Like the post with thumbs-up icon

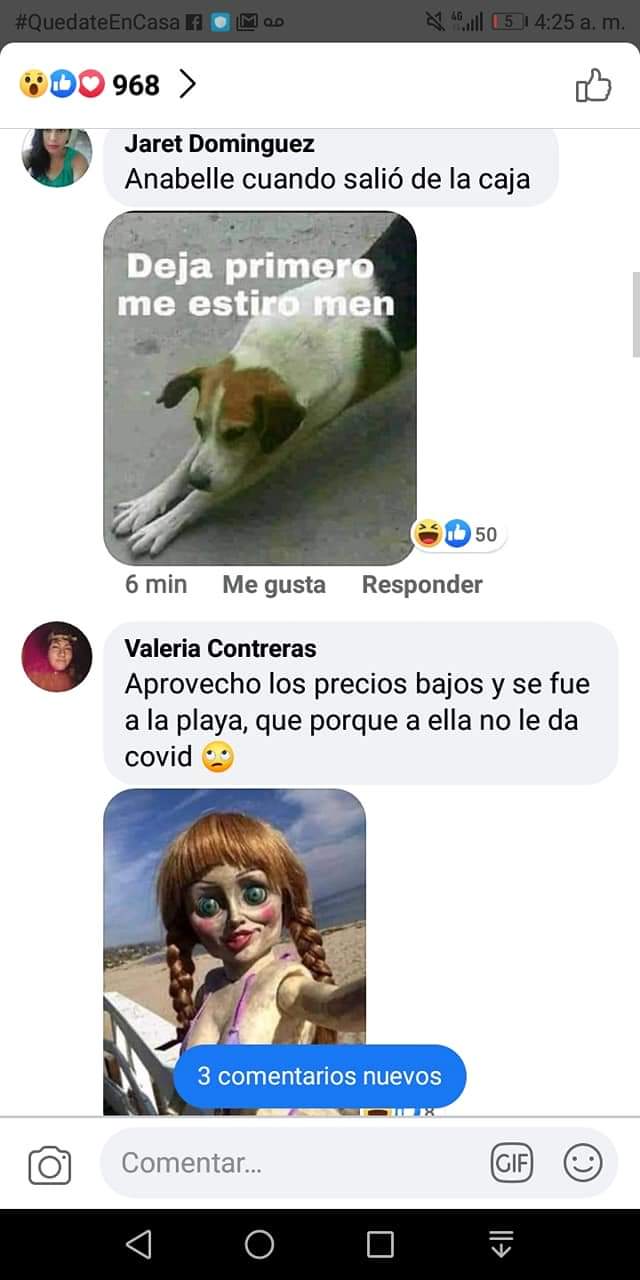[593, 86]
